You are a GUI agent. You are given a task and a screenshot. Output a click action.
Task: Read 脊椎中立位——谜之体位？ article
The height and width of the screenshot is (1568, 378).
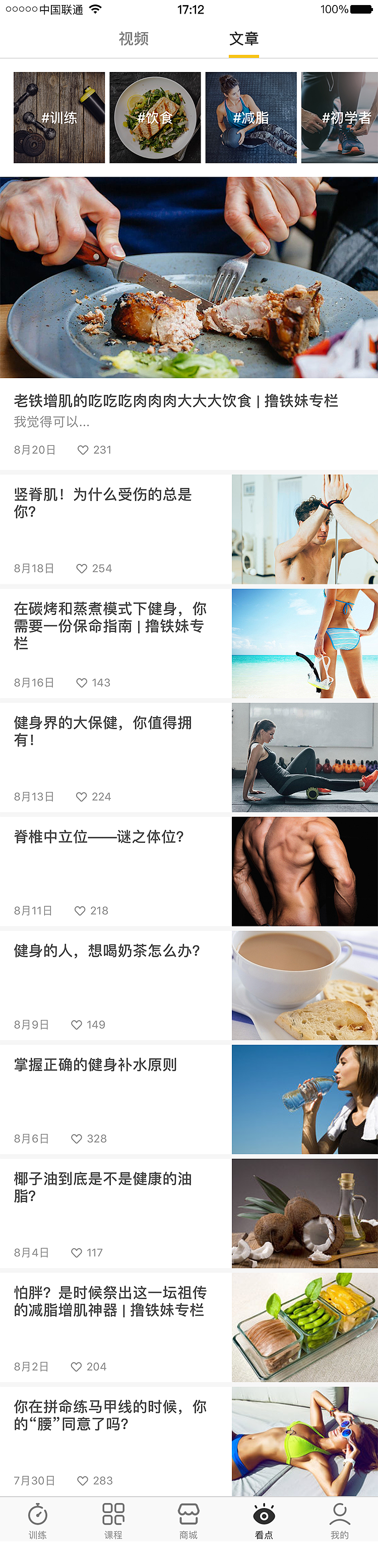99,837
